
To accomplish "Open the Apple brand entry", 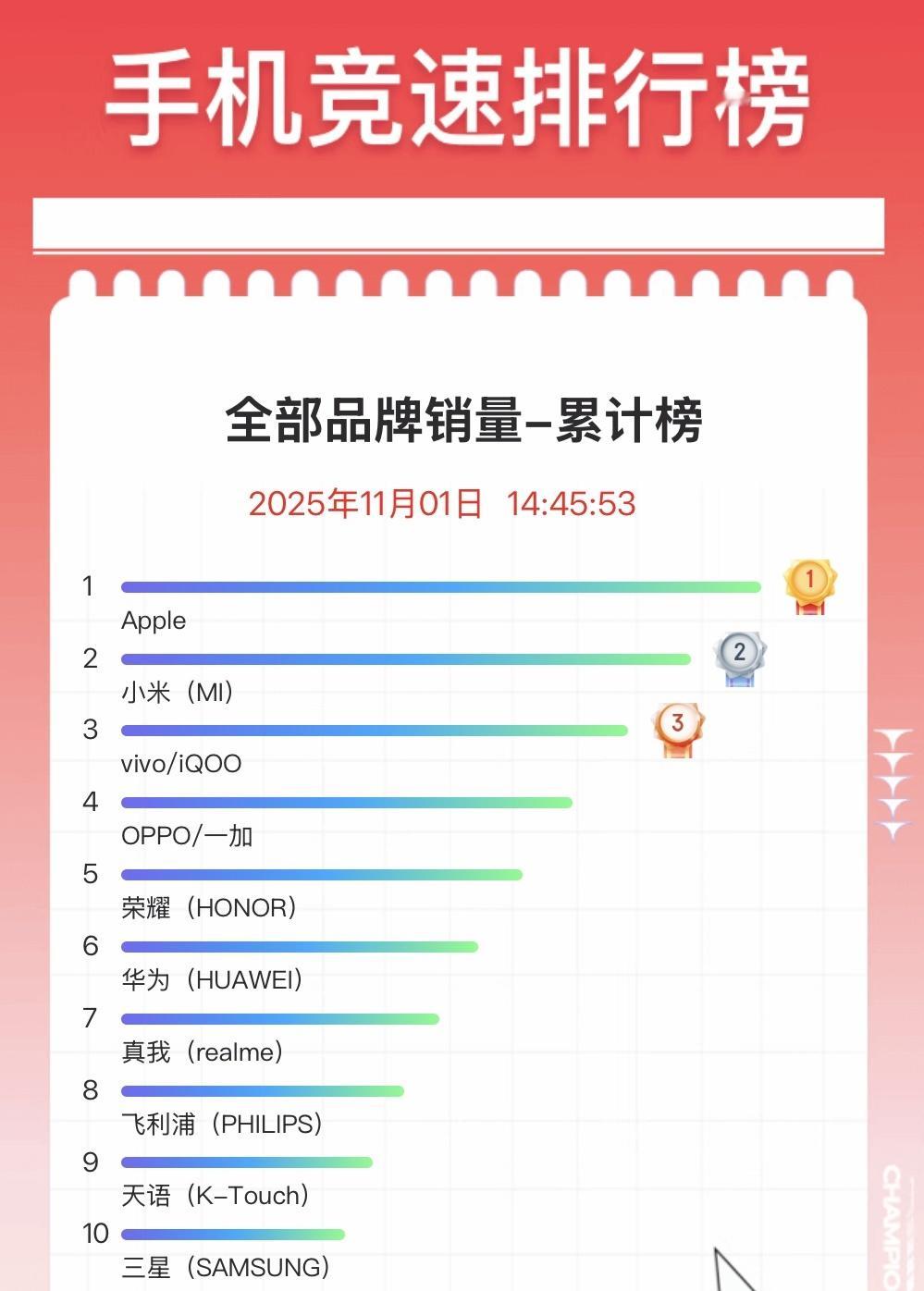I will (x=154, y=621).
